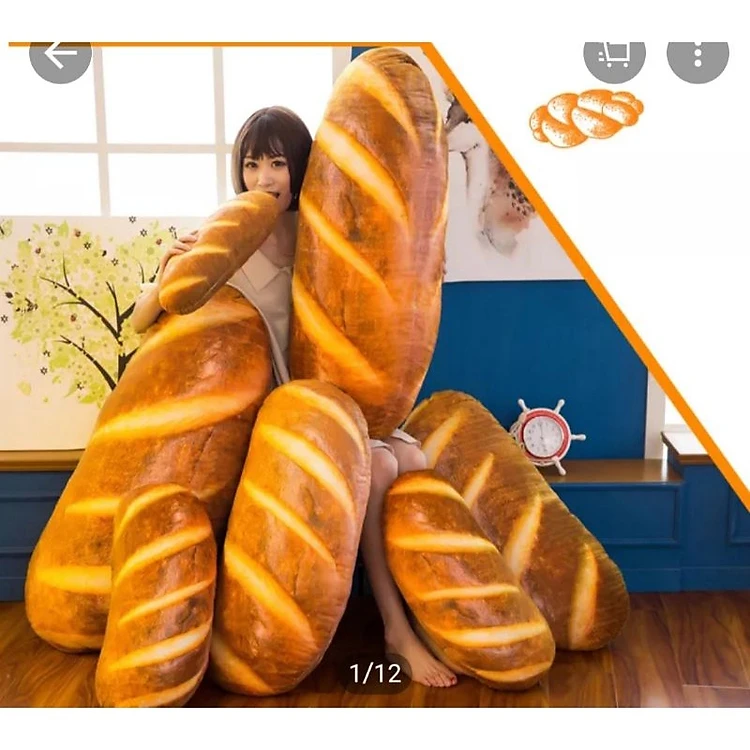Screen dimensions: 750x750
Task: Open the three-dot overflow menu
Action: coord(698,59)
